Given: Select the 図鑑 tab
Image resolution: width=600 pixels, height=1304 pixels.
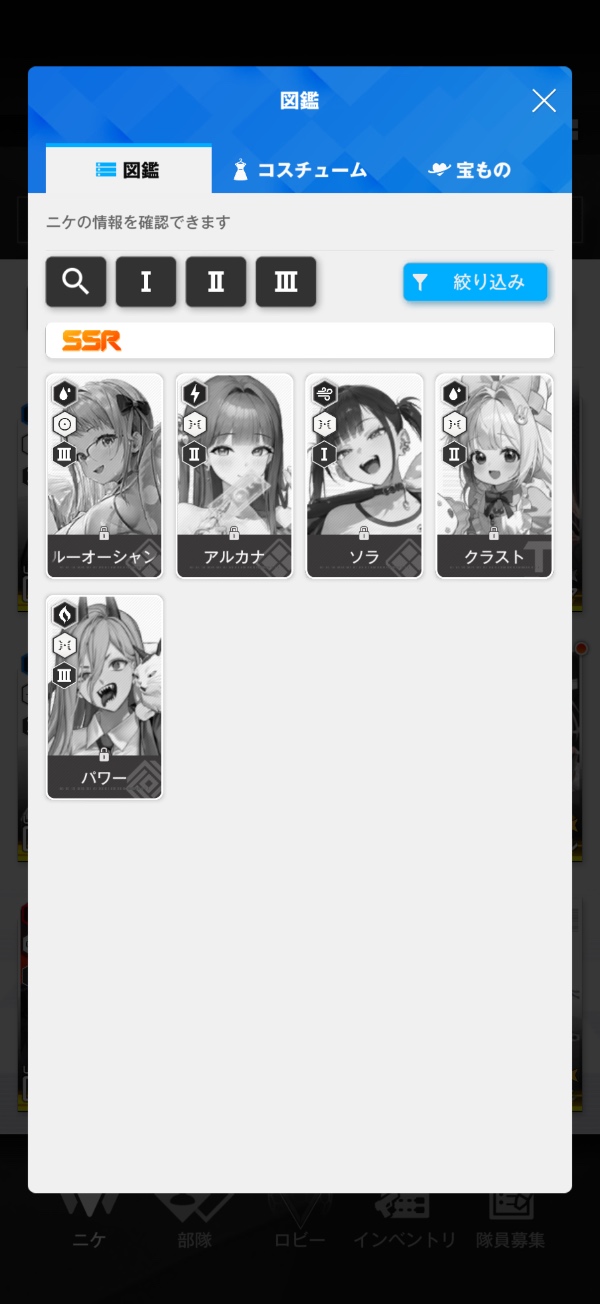Looking at the screenshot, I should (x=128, y=170).
